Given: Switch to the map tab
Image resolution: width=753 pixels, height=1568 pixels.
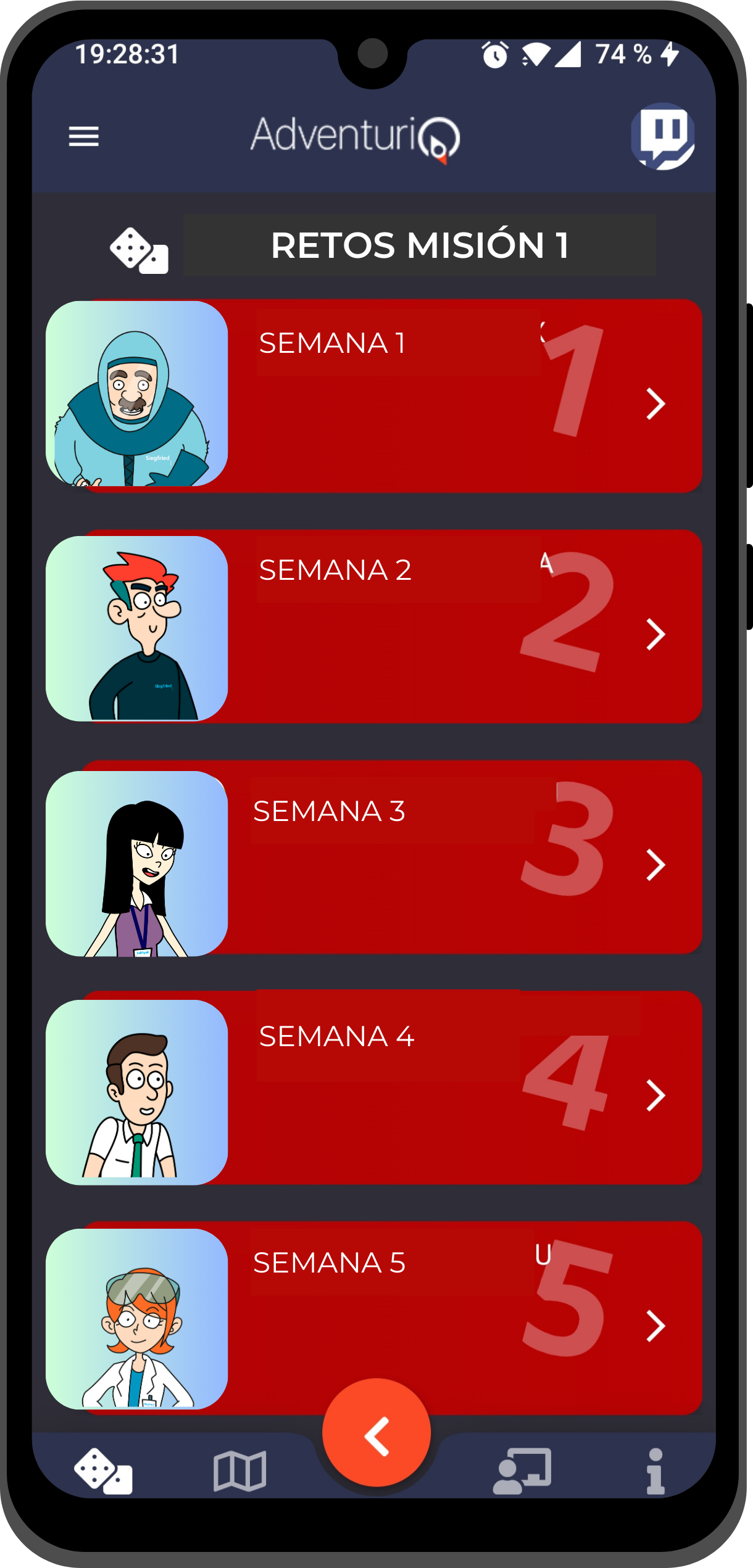Looking at the screenshot, I should [239, 1471].
